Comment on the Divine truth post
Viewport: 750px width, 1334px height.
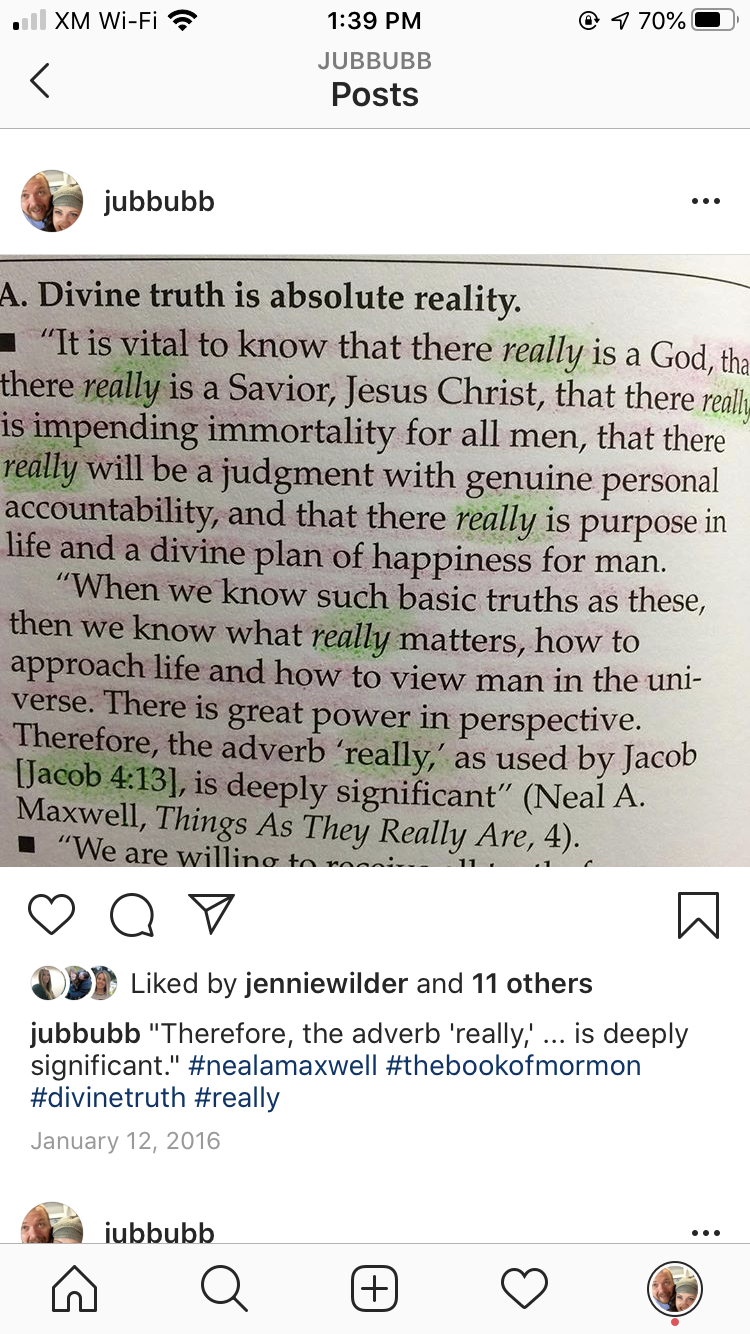[132, 914]
